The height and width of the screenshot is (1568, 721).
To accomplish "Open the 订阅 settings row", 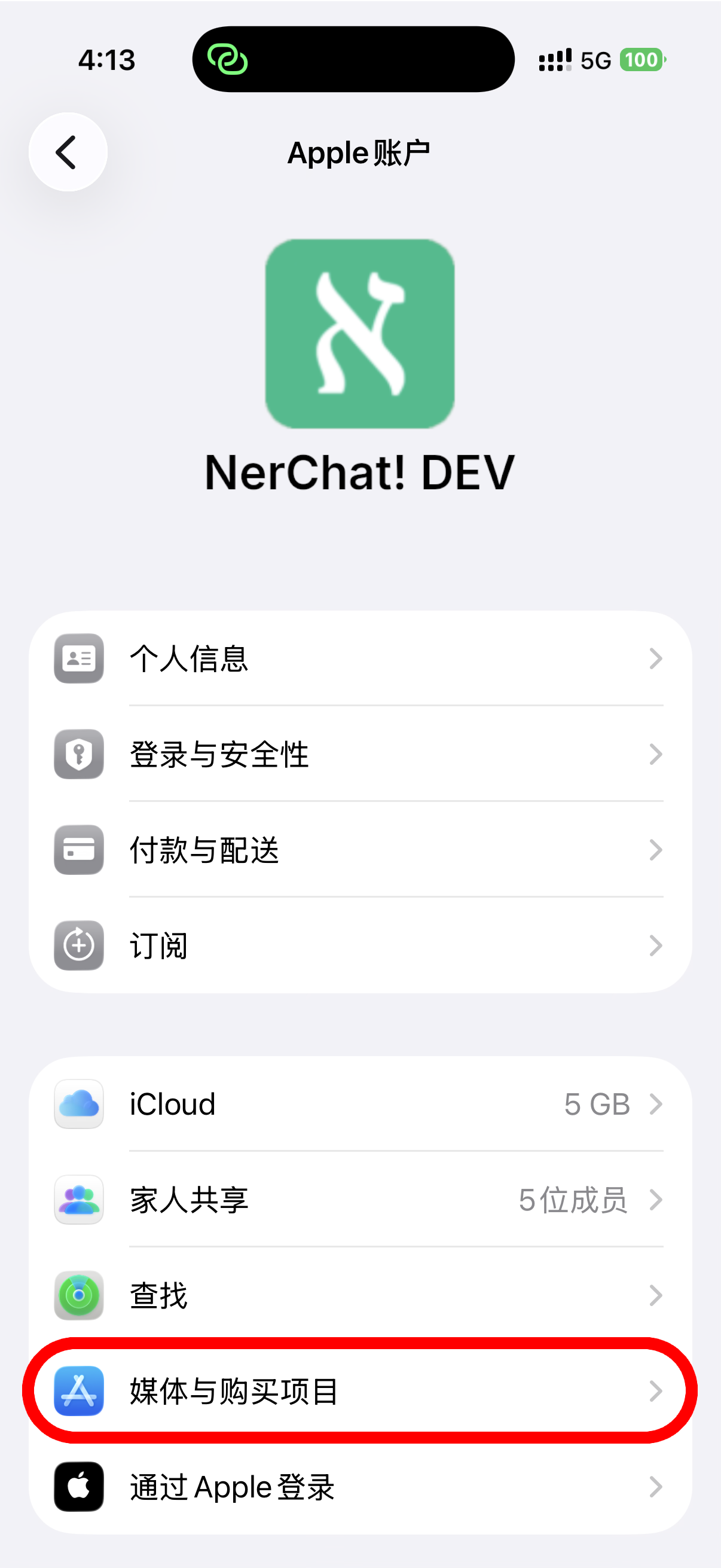I will 365,945.
